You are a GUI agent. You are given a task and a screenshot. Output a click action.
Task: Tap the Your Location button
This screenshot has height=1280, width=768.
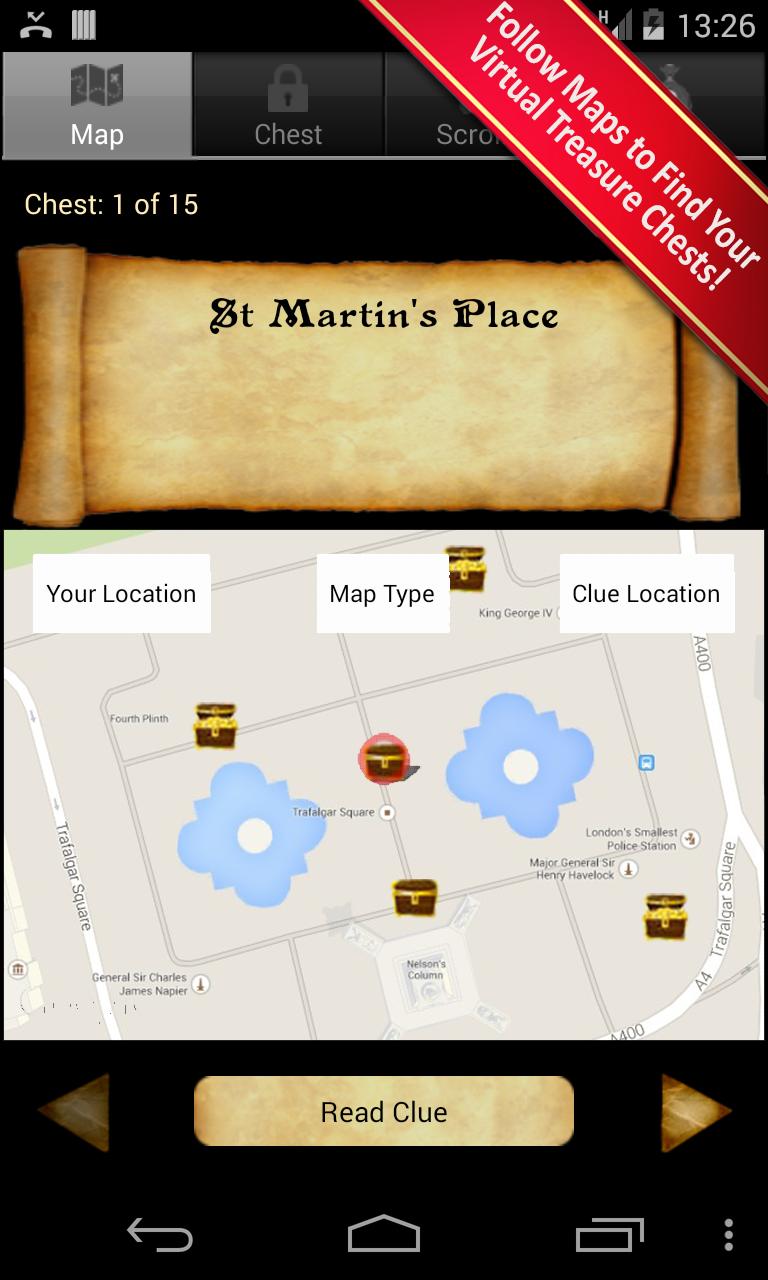121,593
